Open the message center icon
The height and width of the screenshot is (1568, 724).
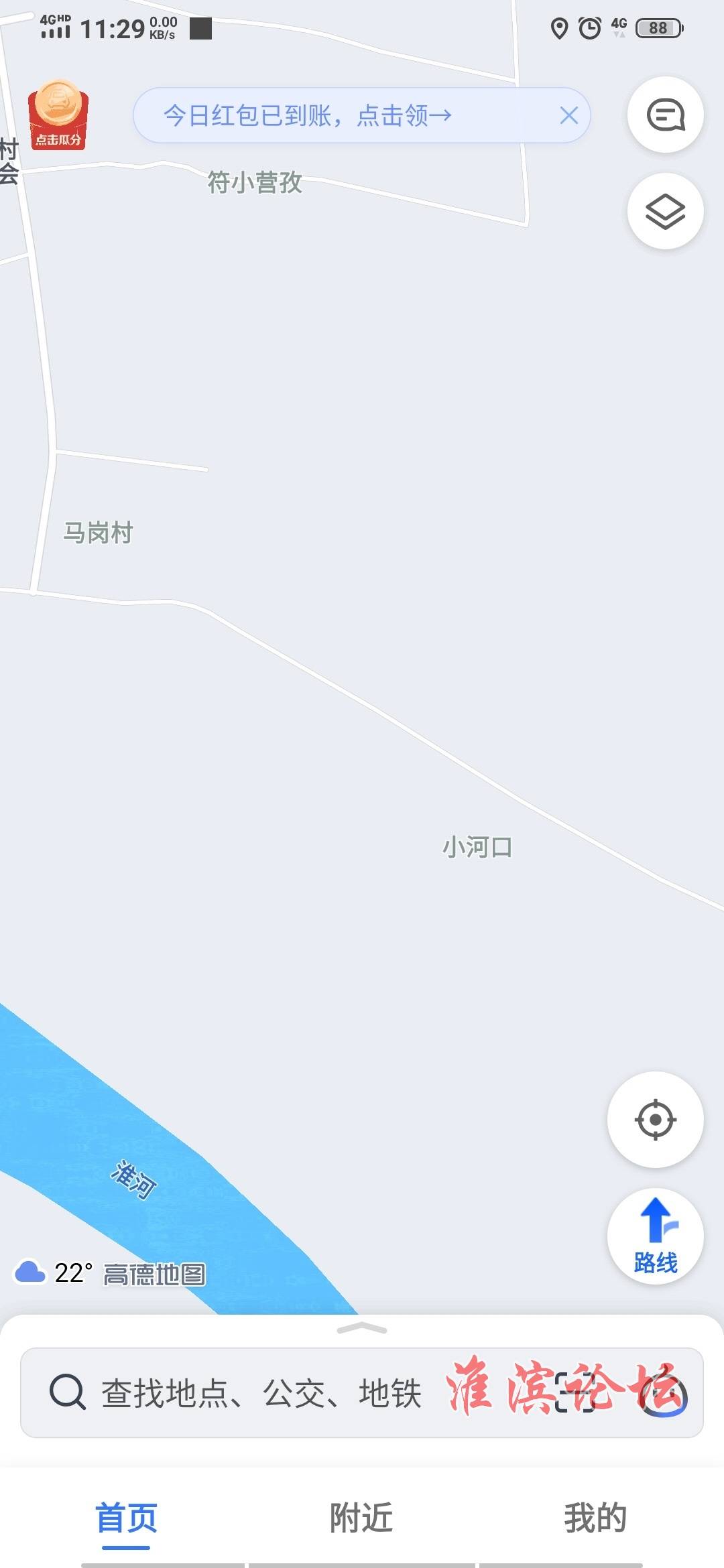665,115
